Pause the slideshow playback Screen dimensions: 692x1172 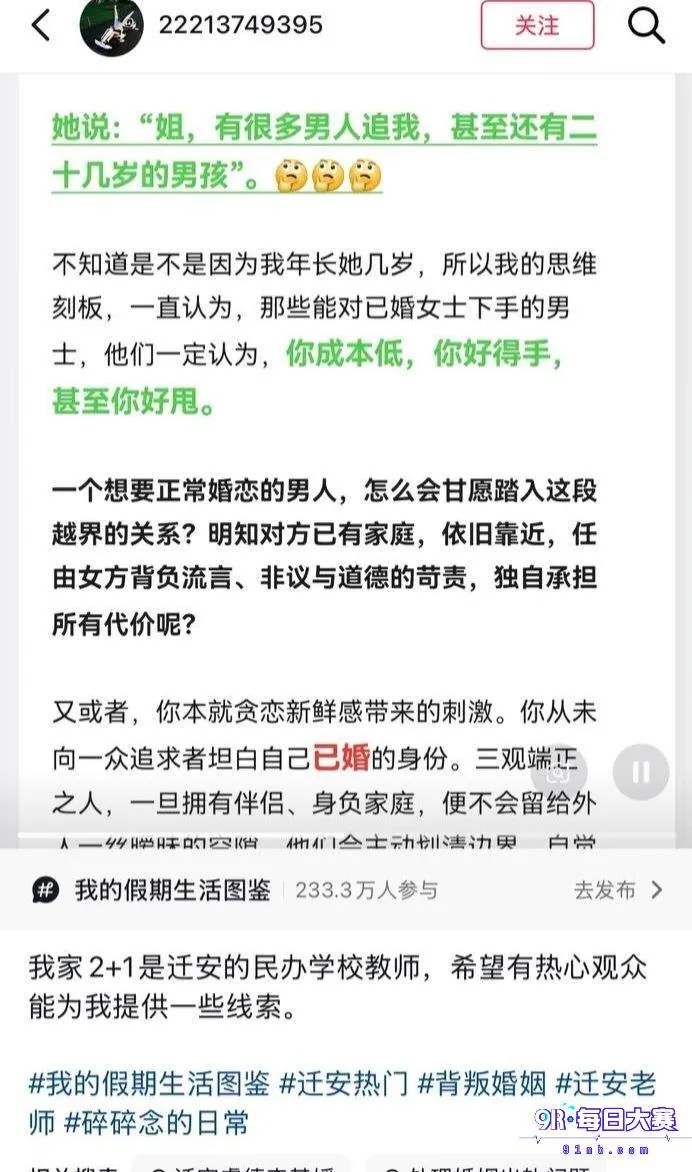pyautogui.click(x=640, y=772)
